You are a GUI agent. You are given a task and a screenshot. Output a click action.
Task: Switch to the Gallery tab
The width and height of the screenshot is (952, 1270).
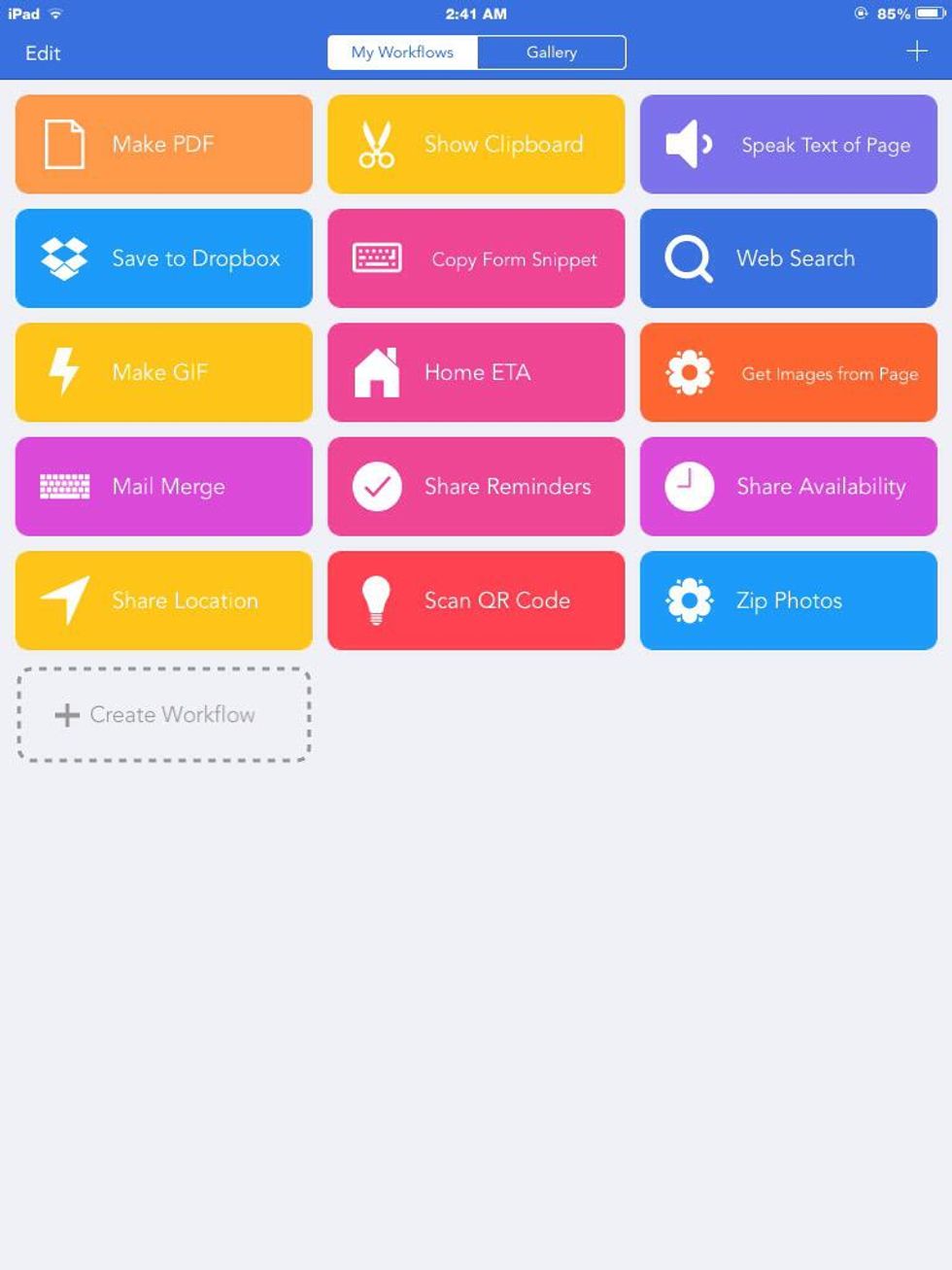pyautogui.click(x=551, y=52)
